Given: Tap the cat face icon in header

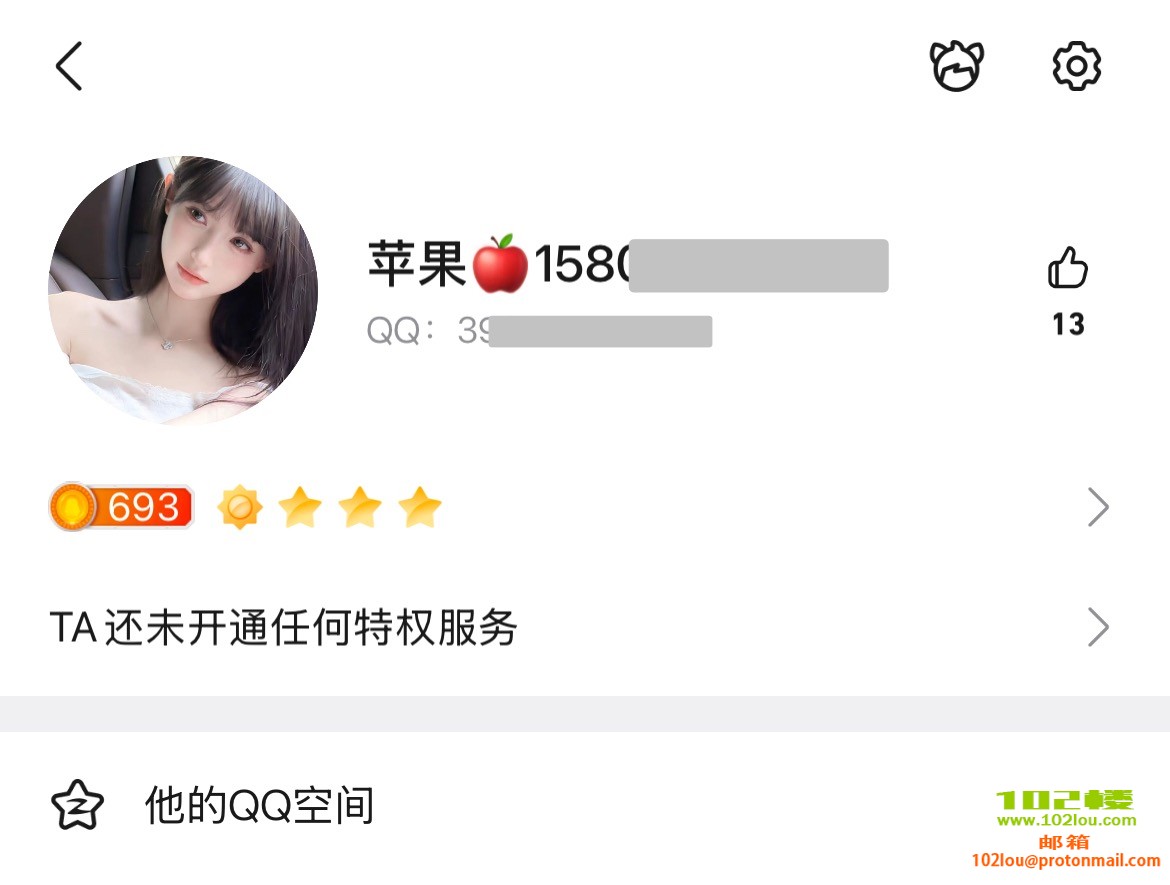Looking at the screenshot, I should 957,66.
